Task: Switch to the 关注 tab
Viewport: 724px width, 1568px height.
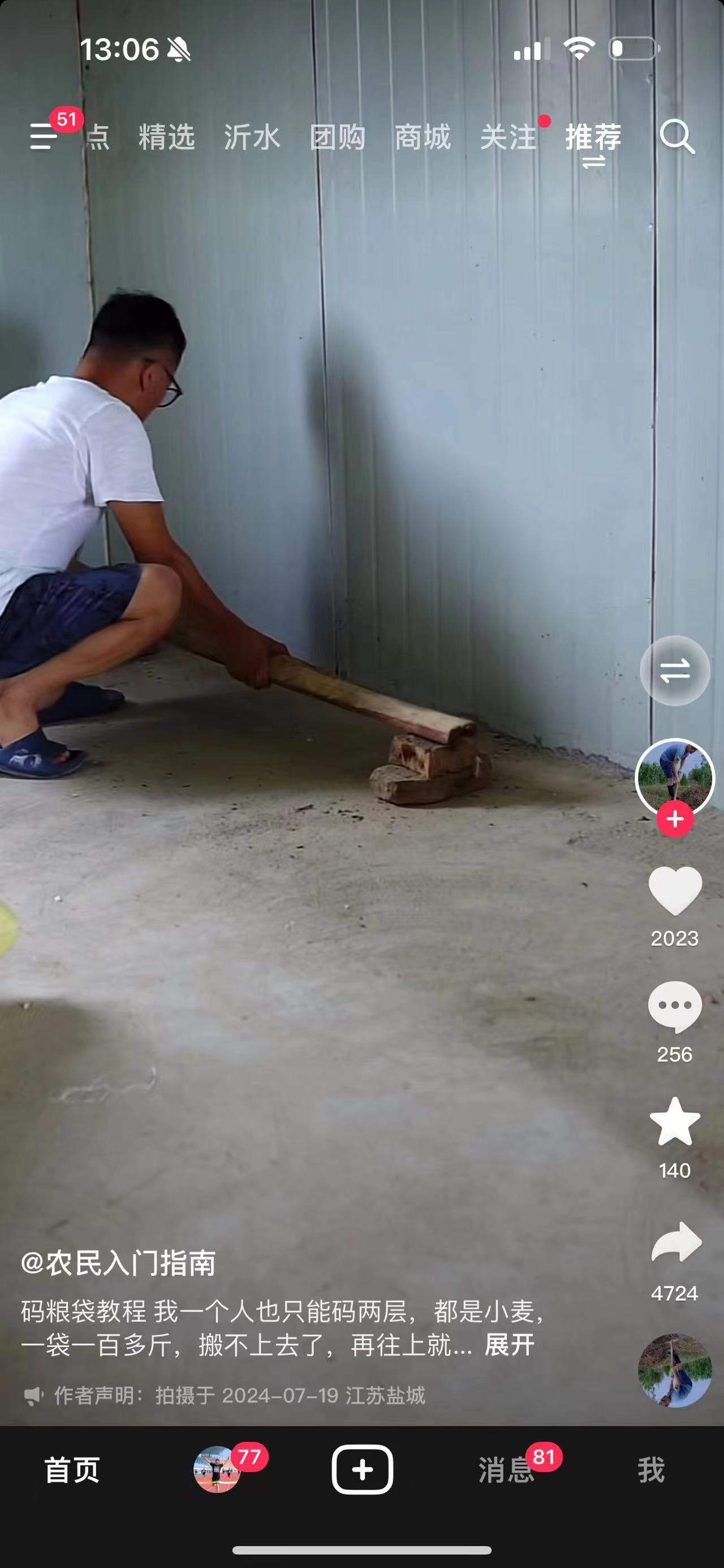Action: 508,137
